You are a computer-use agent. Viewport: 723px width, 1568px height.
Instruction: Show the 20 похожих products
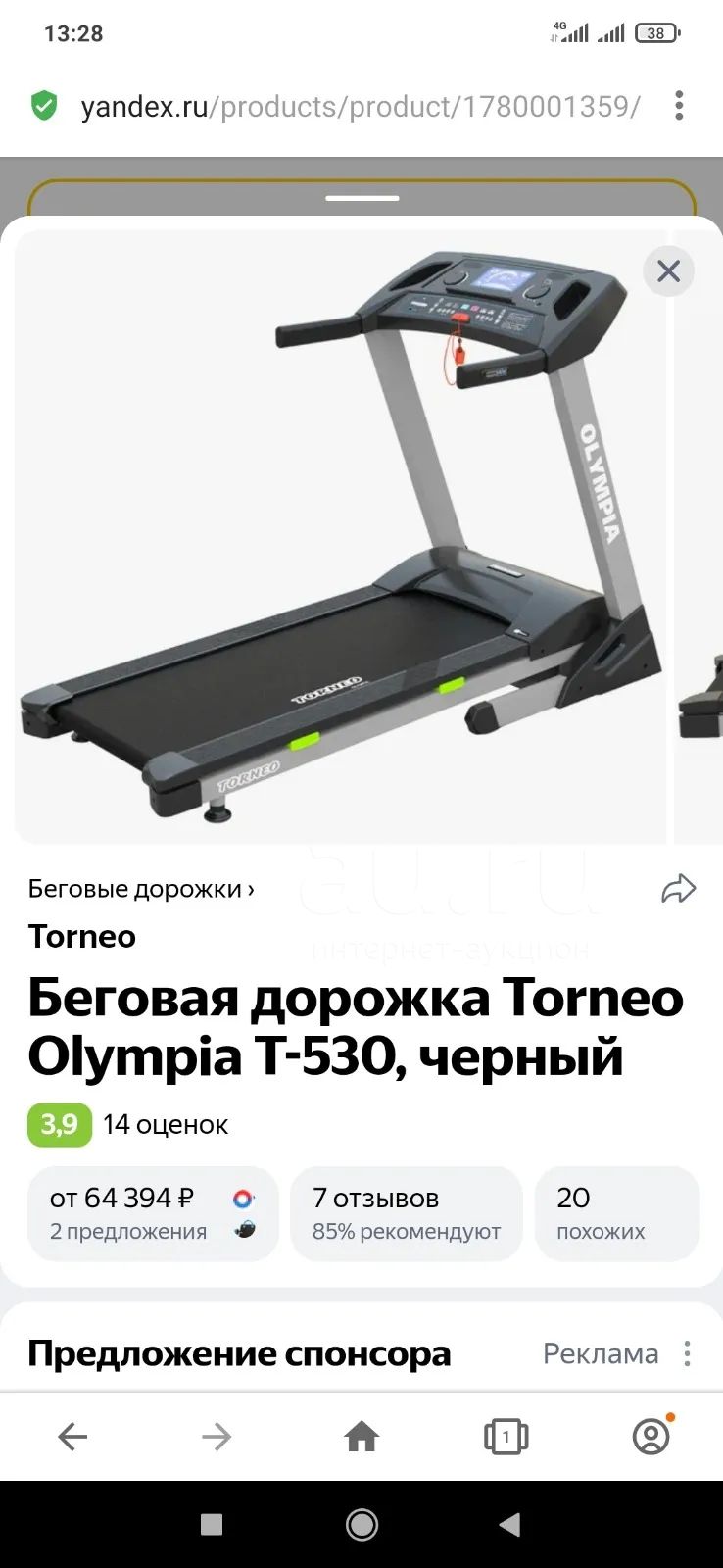coord(617,1213)
